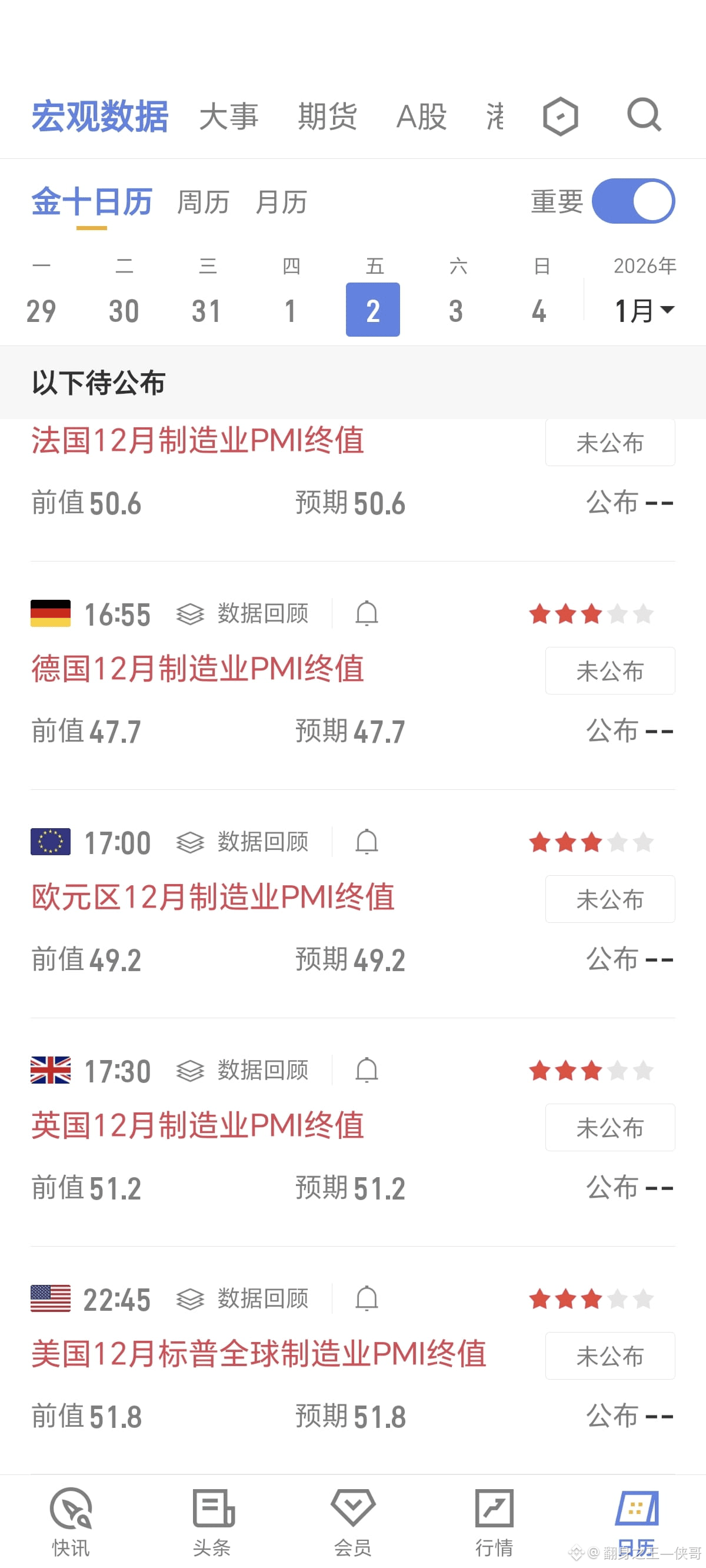706x1568 pixels.
Task: Switch to the 月历 calendar view
Action: click(x=281, y=201)
